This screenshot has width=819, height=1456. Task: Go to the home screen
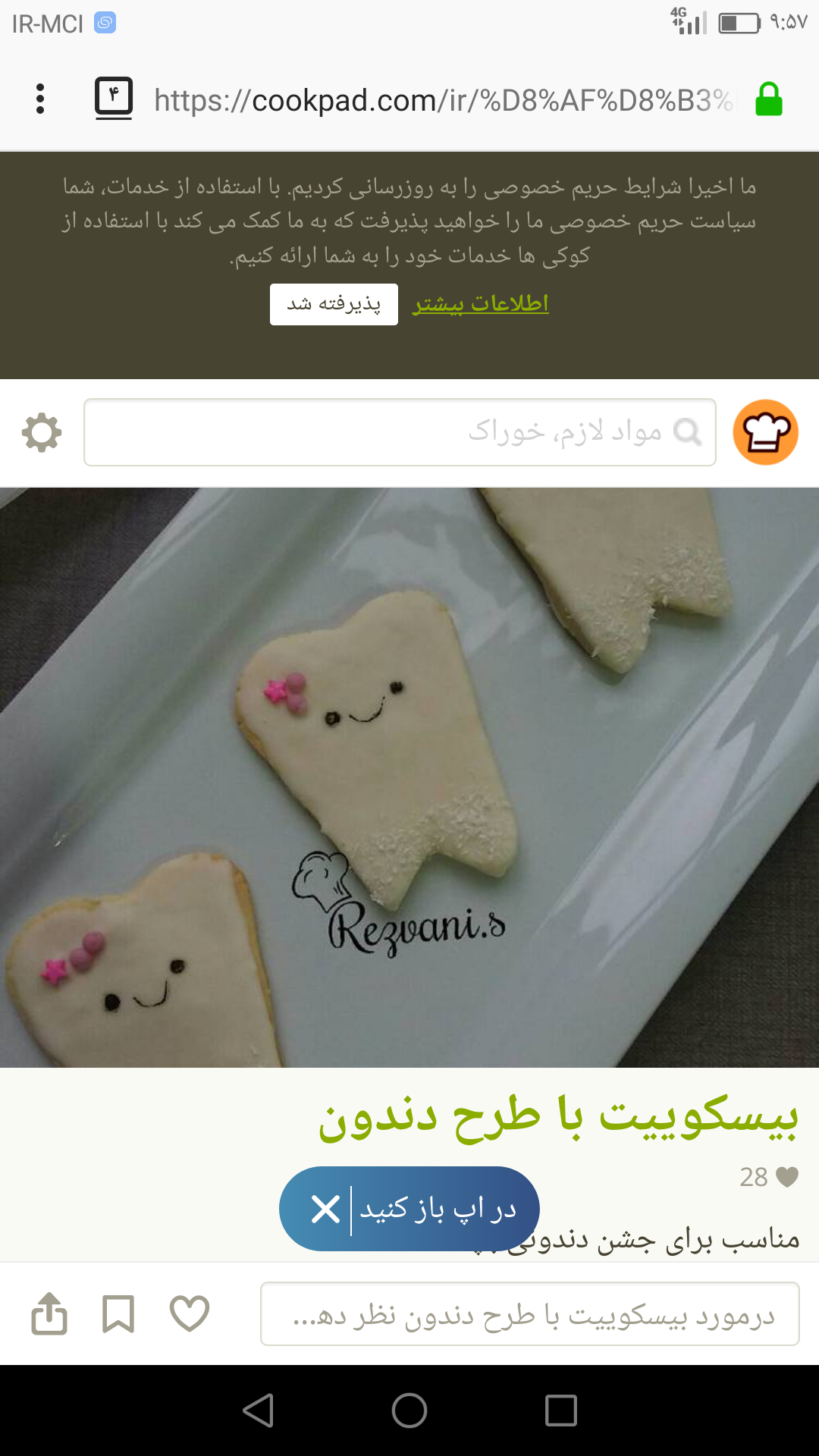tap(409, 1410)
